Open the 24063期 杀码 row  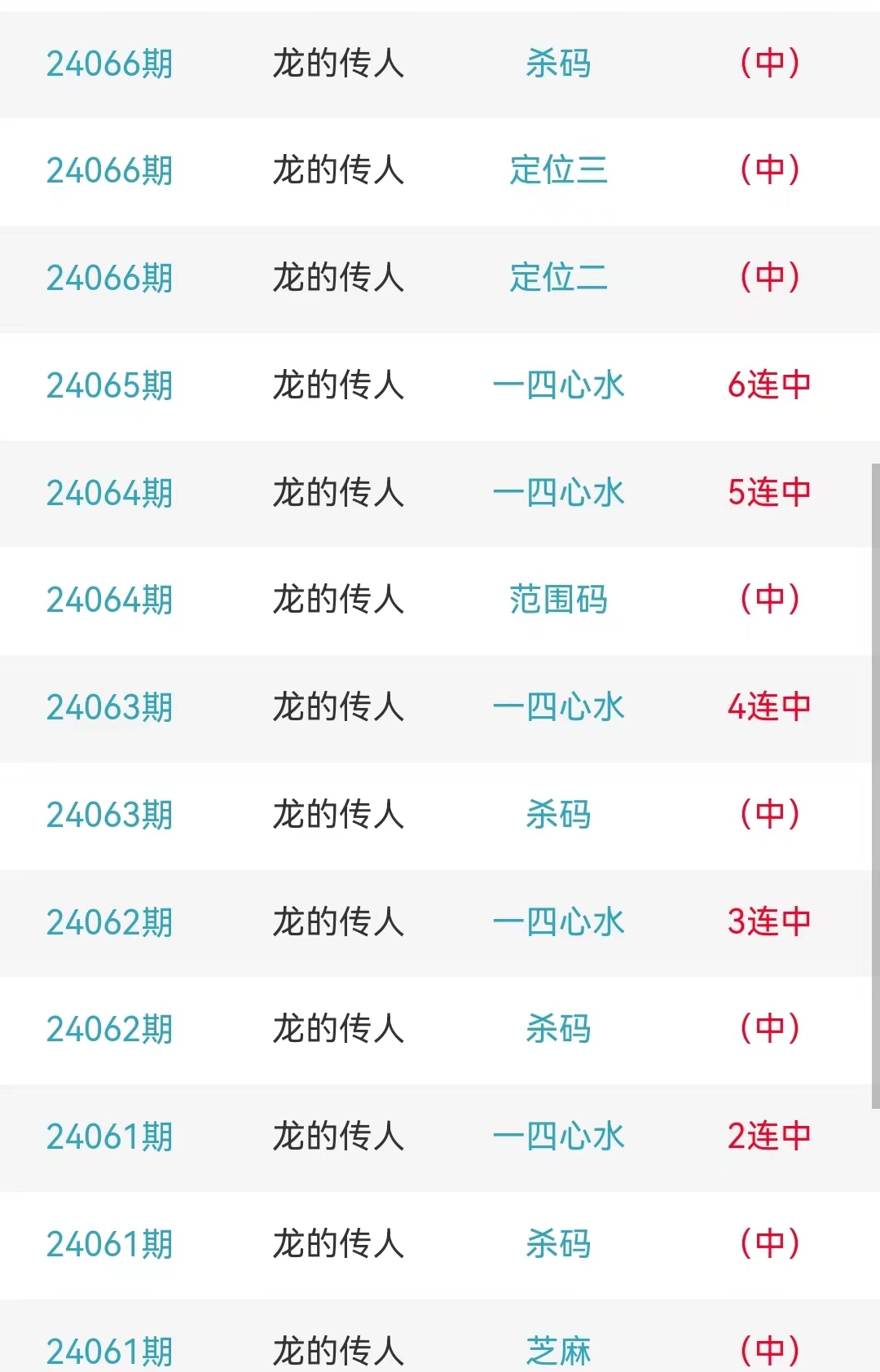558,815
